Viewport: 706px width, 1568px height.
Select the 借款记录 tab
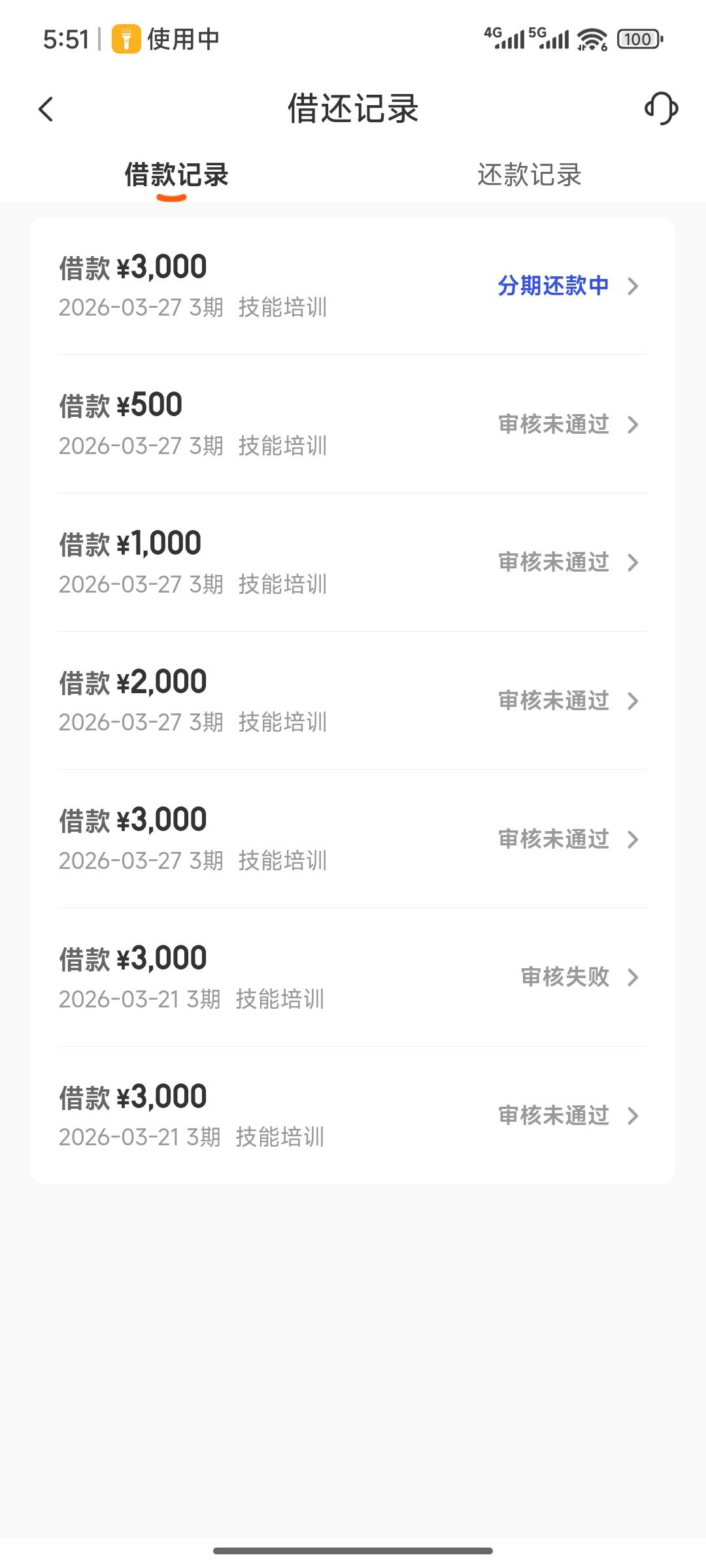click(x=176, y=175)
